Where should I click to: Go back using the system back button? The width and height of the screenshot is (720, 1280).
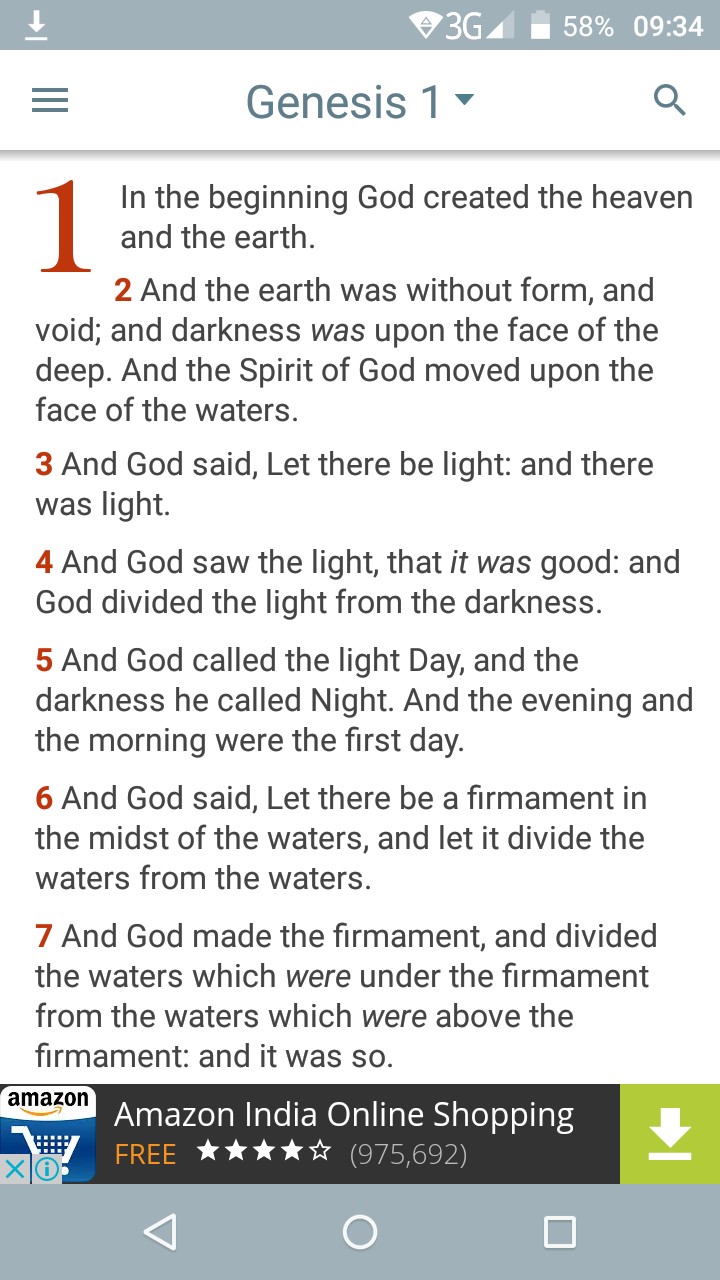click(160, 1232)
